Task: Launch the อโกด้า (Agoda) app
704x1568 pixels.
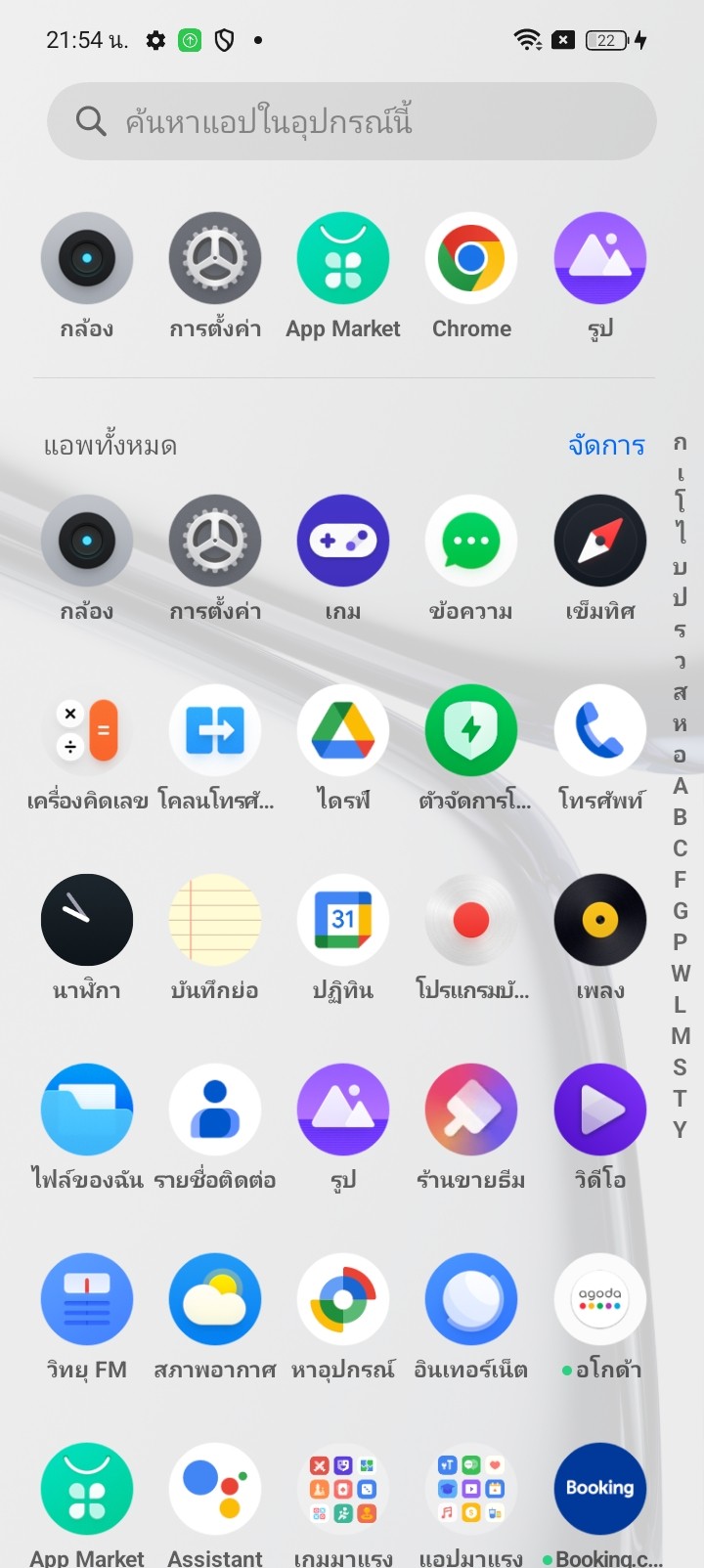Action: 599,1300
